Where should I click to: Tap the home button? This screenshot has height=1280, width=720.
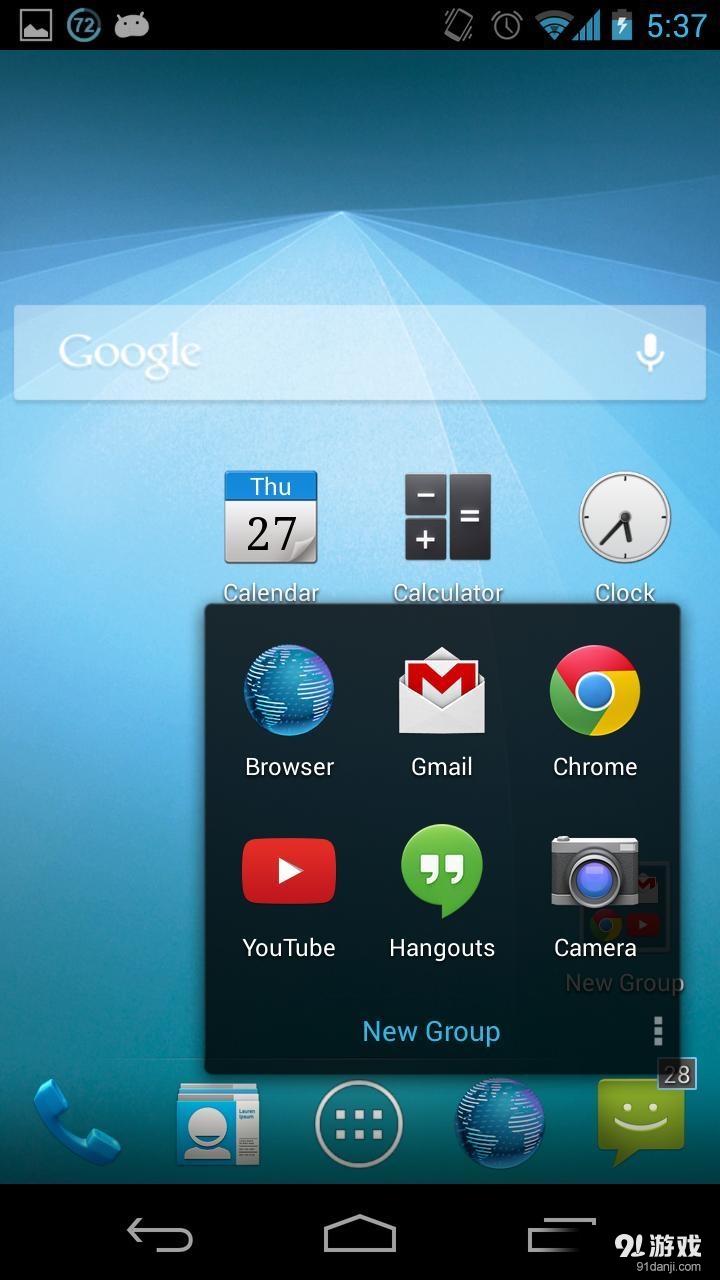pos(359,1234)
